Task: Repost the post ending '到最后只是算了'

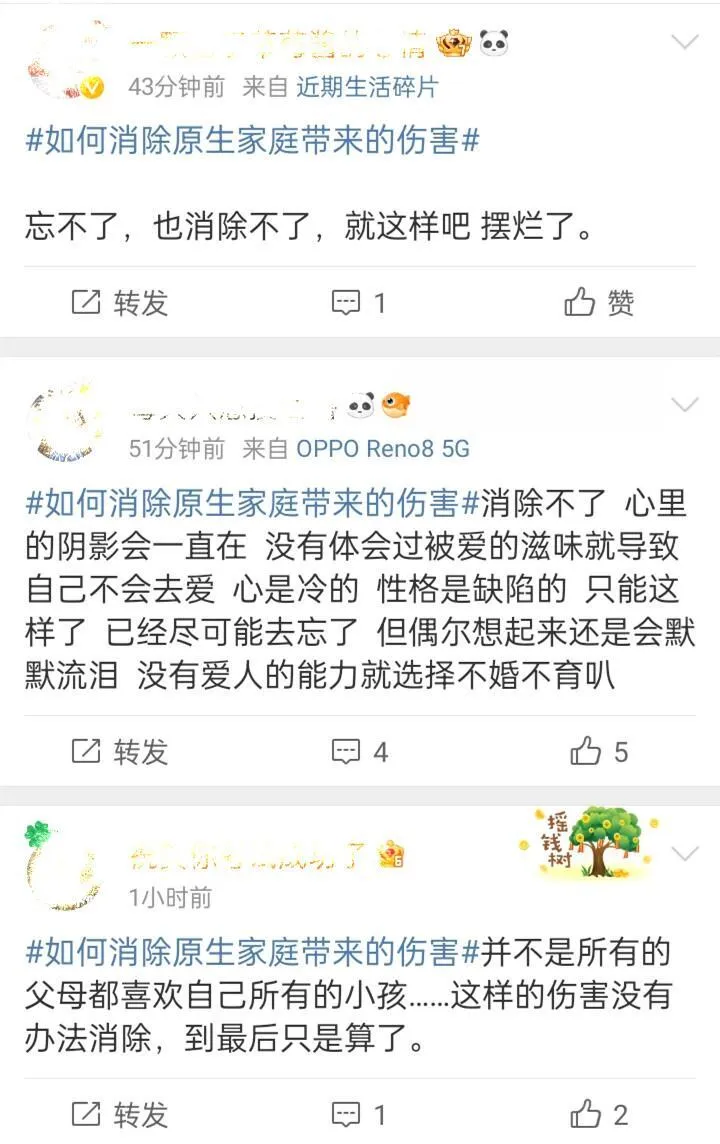Action: (x=120, y=1114)
